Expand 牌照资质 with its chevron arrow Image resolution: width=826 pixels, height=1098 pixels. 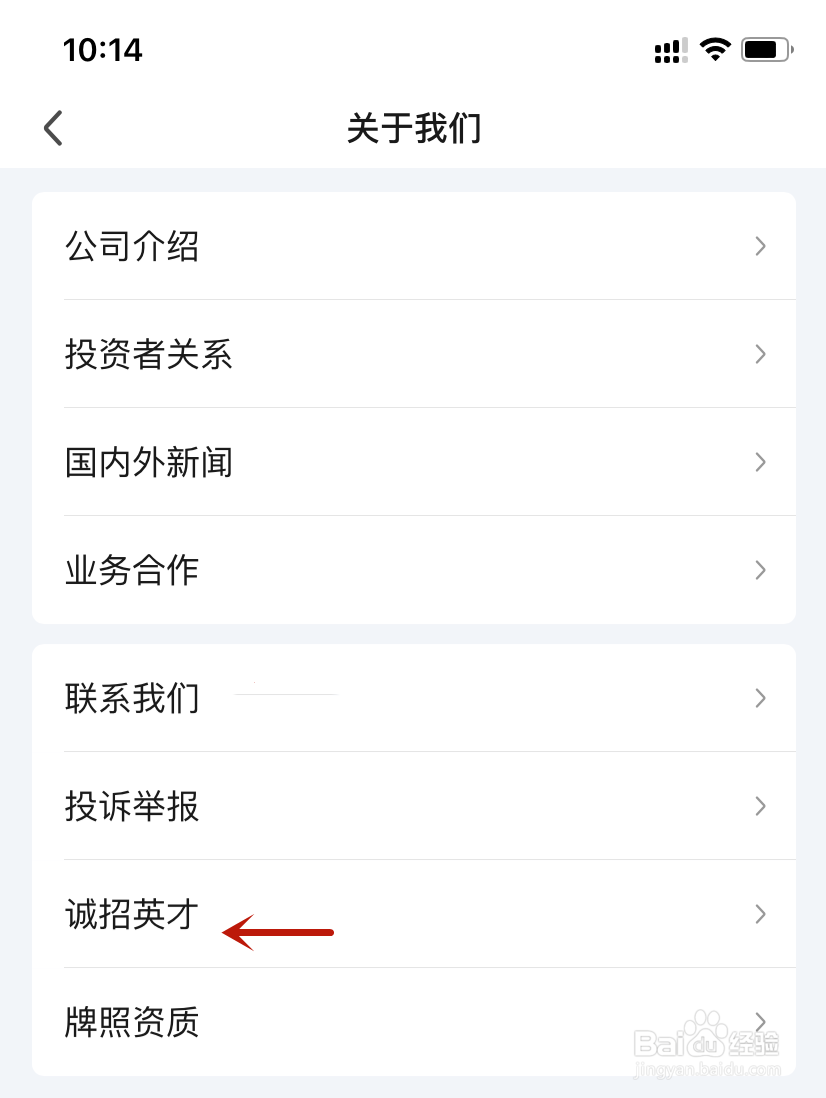[x=760, y=1022]
